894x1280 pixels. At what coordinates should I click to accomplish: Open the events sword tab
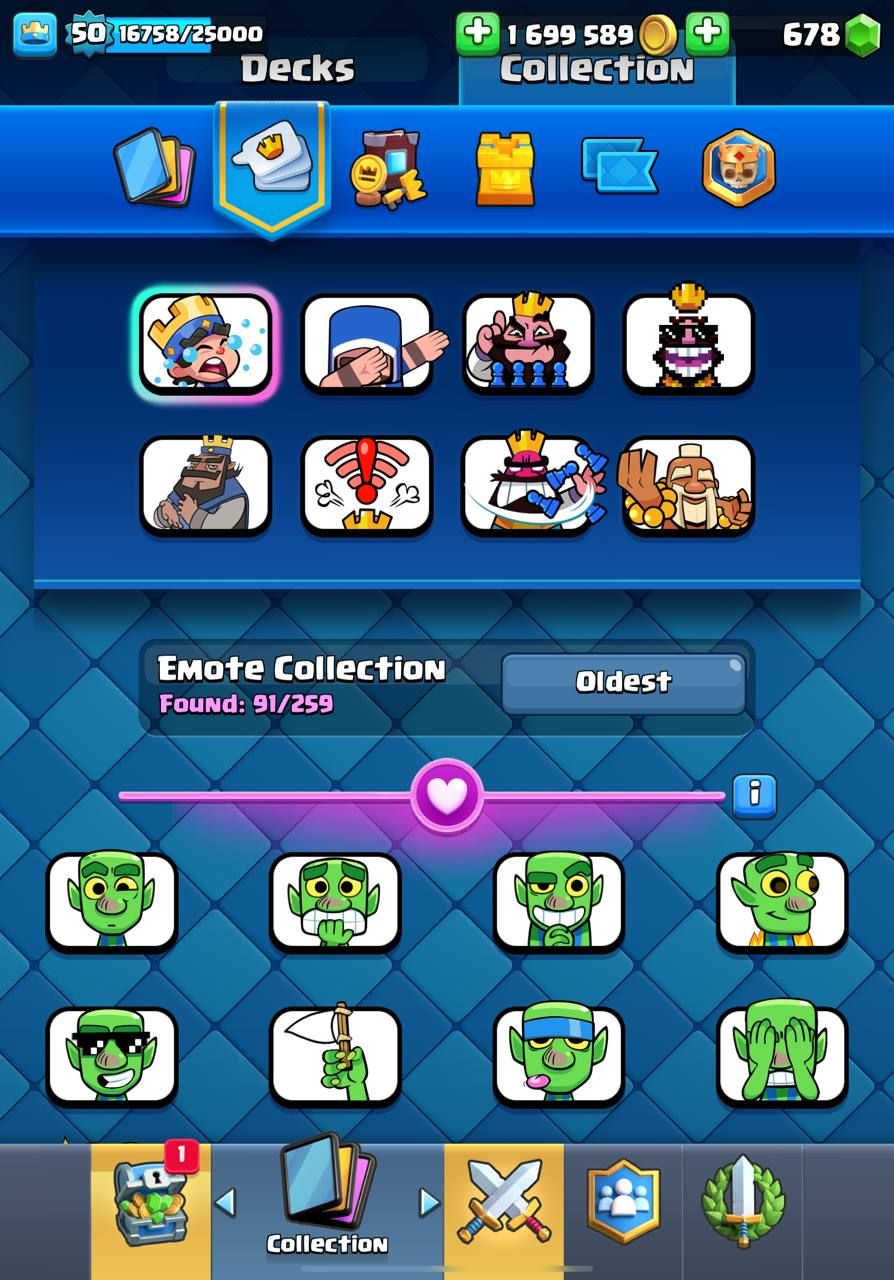coord(742,1204)
